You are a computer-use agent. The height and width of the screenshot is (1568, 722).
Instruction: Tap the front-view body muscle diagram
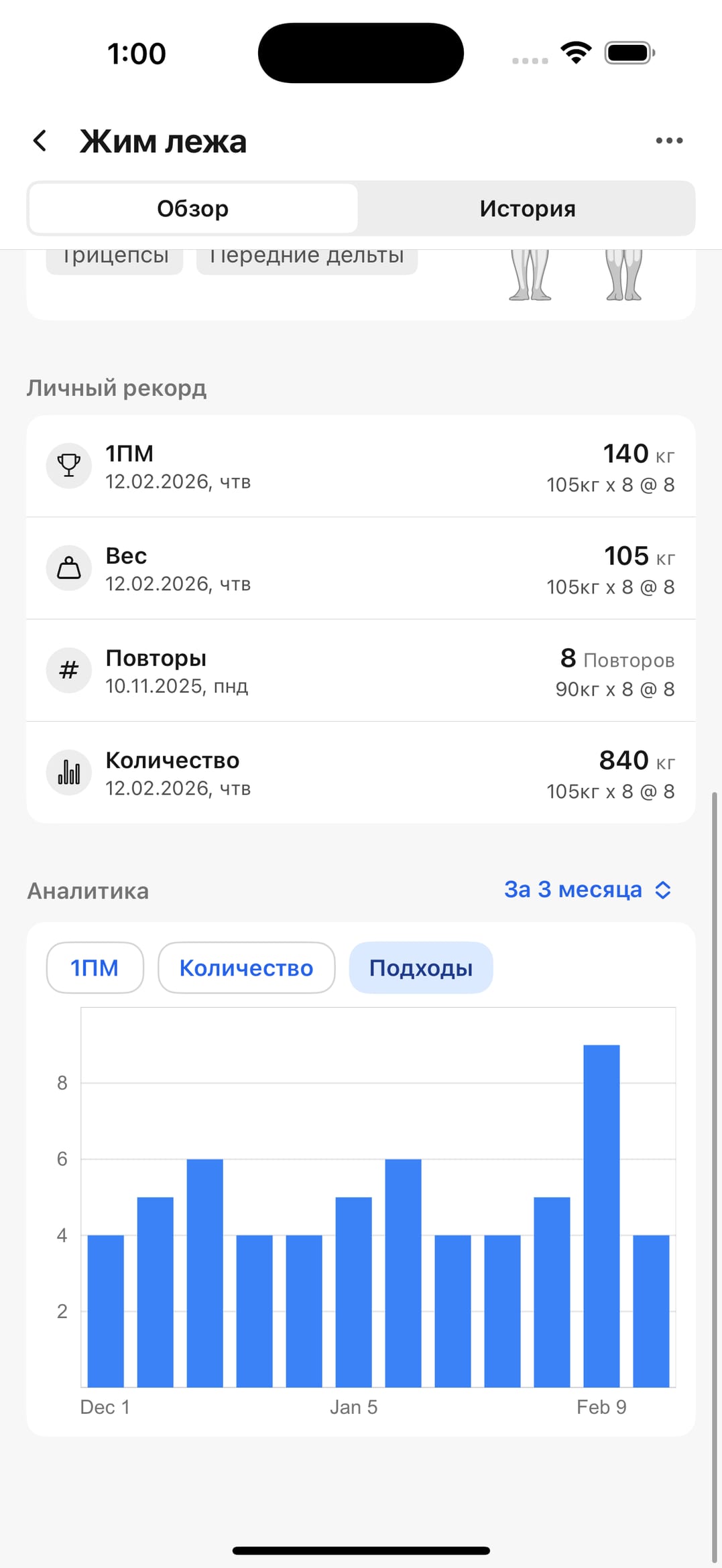click(x=529, y=275)
